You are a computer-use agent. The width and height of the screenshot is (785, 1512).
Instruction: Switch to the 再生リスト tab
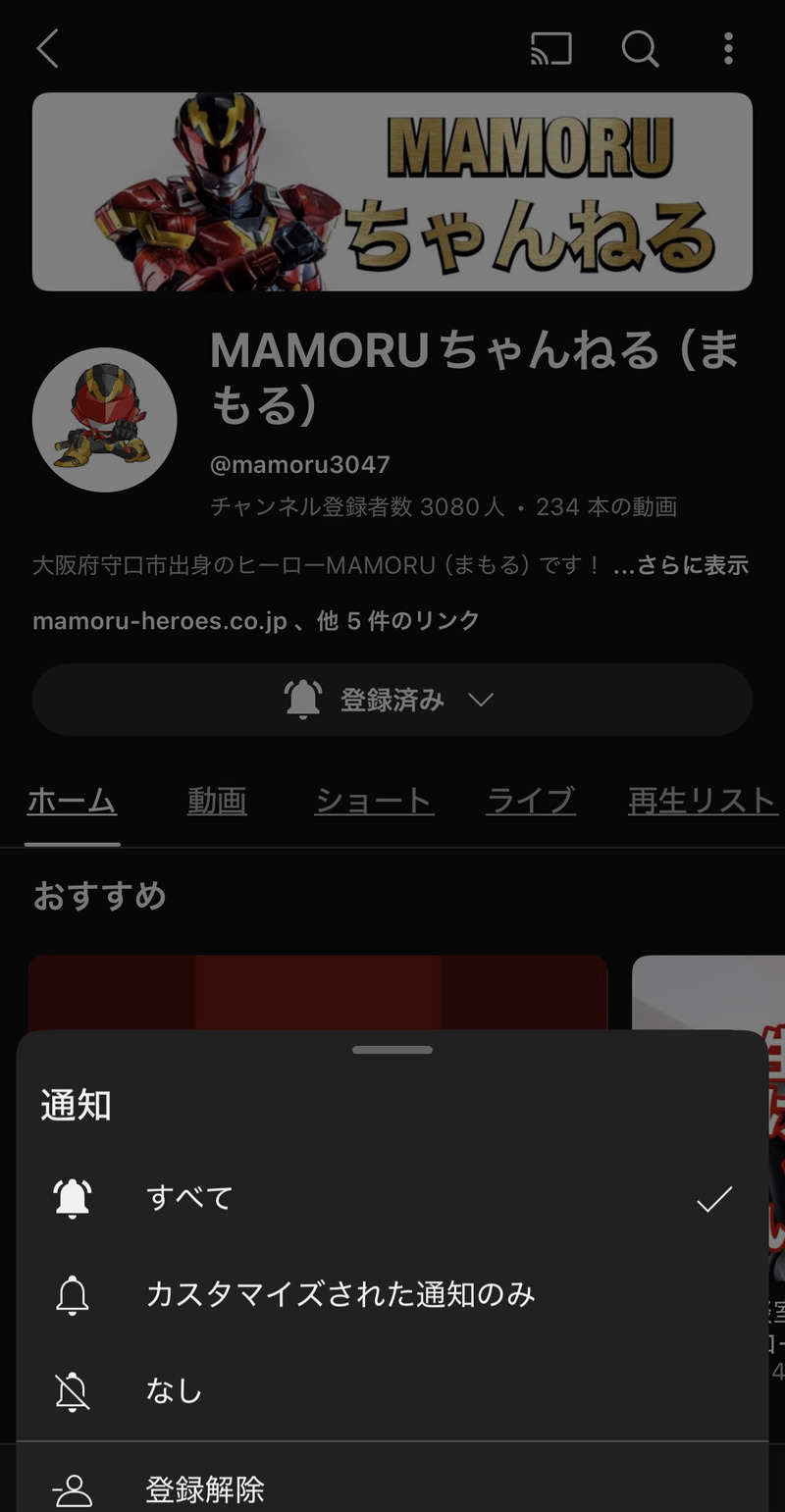click(x=702, y=802)
